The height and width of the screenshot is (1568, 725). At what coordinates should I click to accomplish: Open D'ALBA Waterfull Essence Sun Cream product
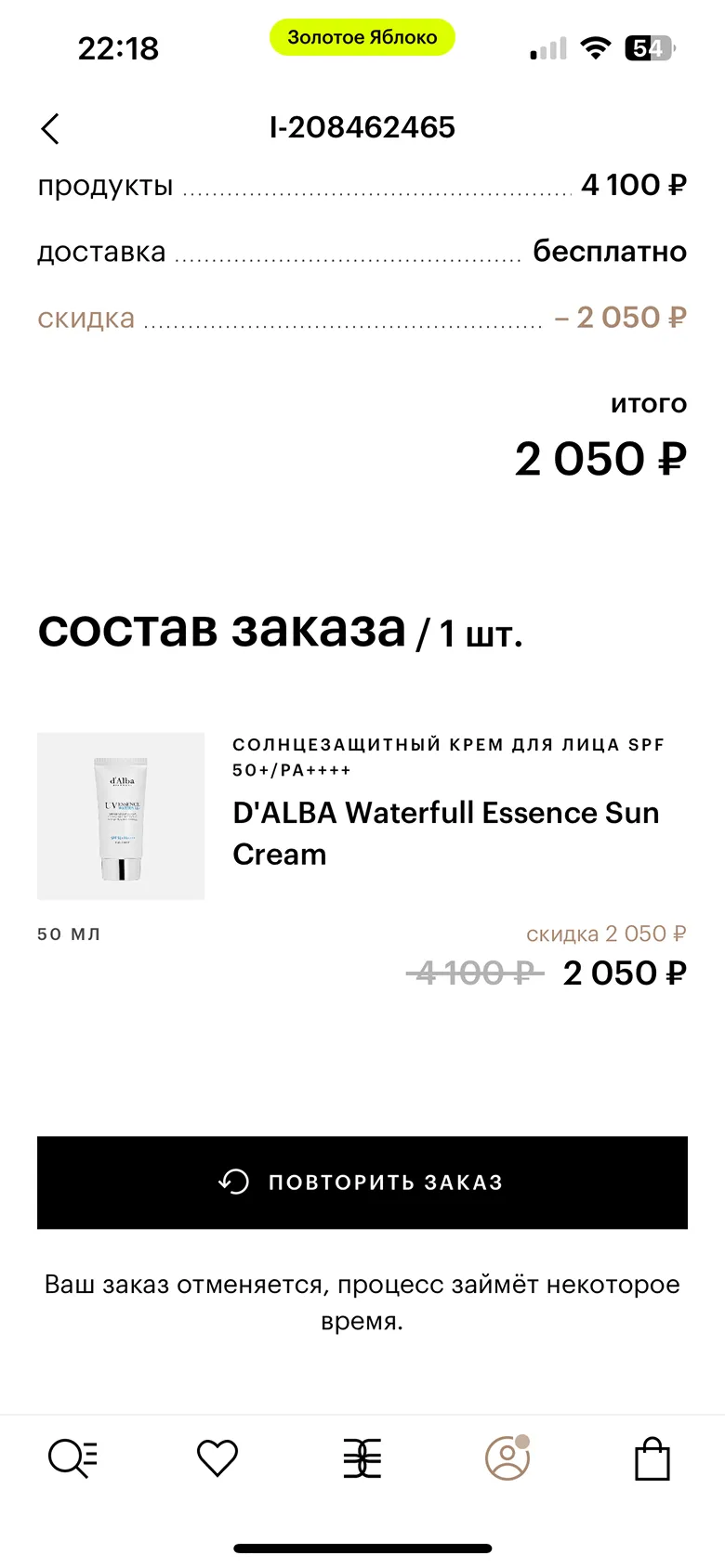(445, 833)
